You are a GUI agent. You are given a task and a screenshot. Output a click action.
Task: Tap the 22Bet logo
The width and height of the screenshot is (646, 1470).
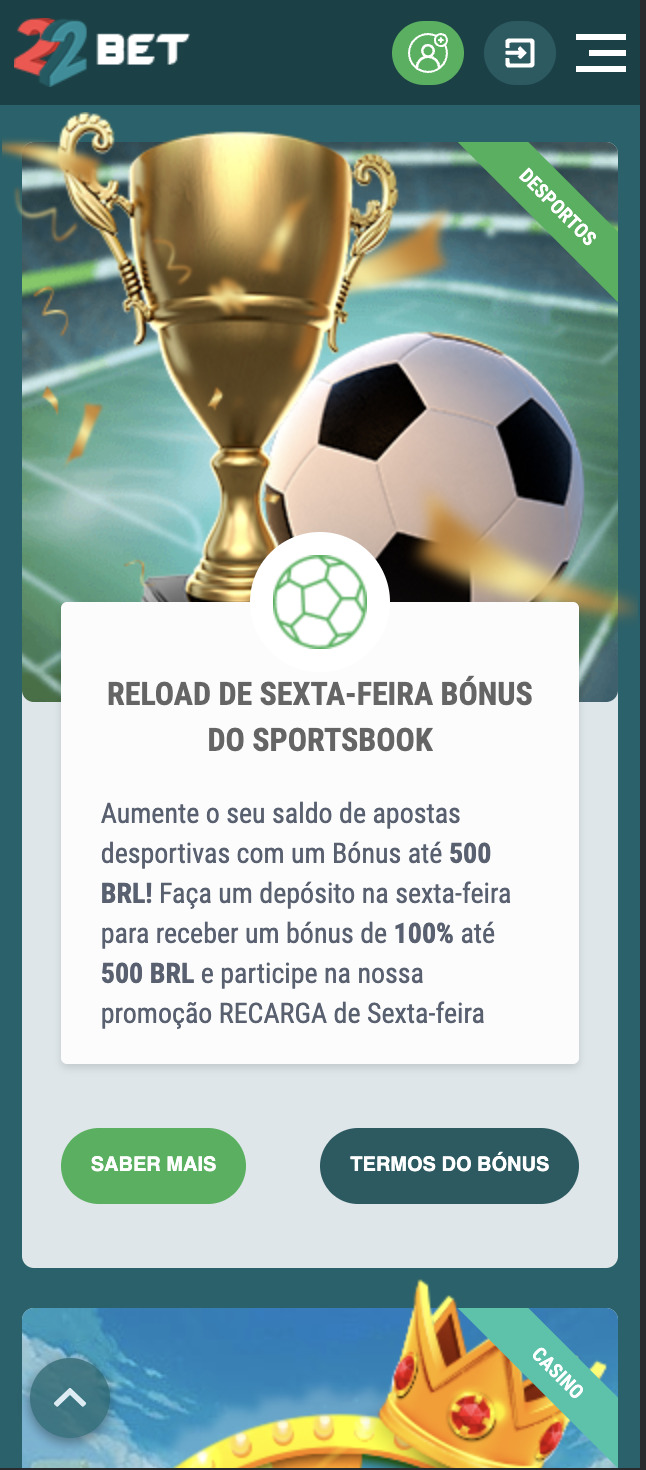coord(101,52)
